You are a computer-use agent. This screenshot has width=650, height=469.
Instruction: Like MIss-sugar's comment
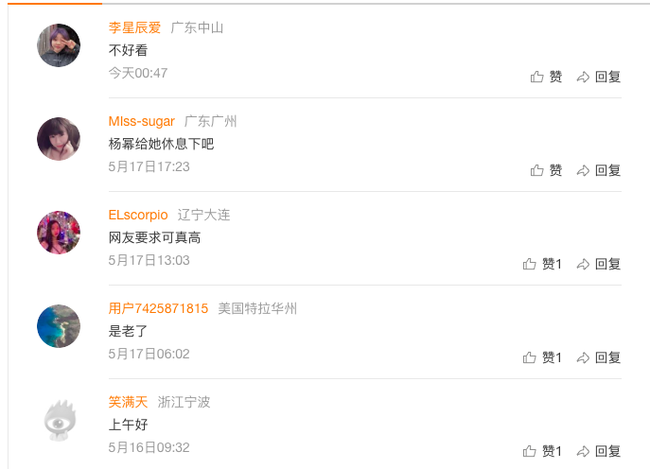(546, 171)
